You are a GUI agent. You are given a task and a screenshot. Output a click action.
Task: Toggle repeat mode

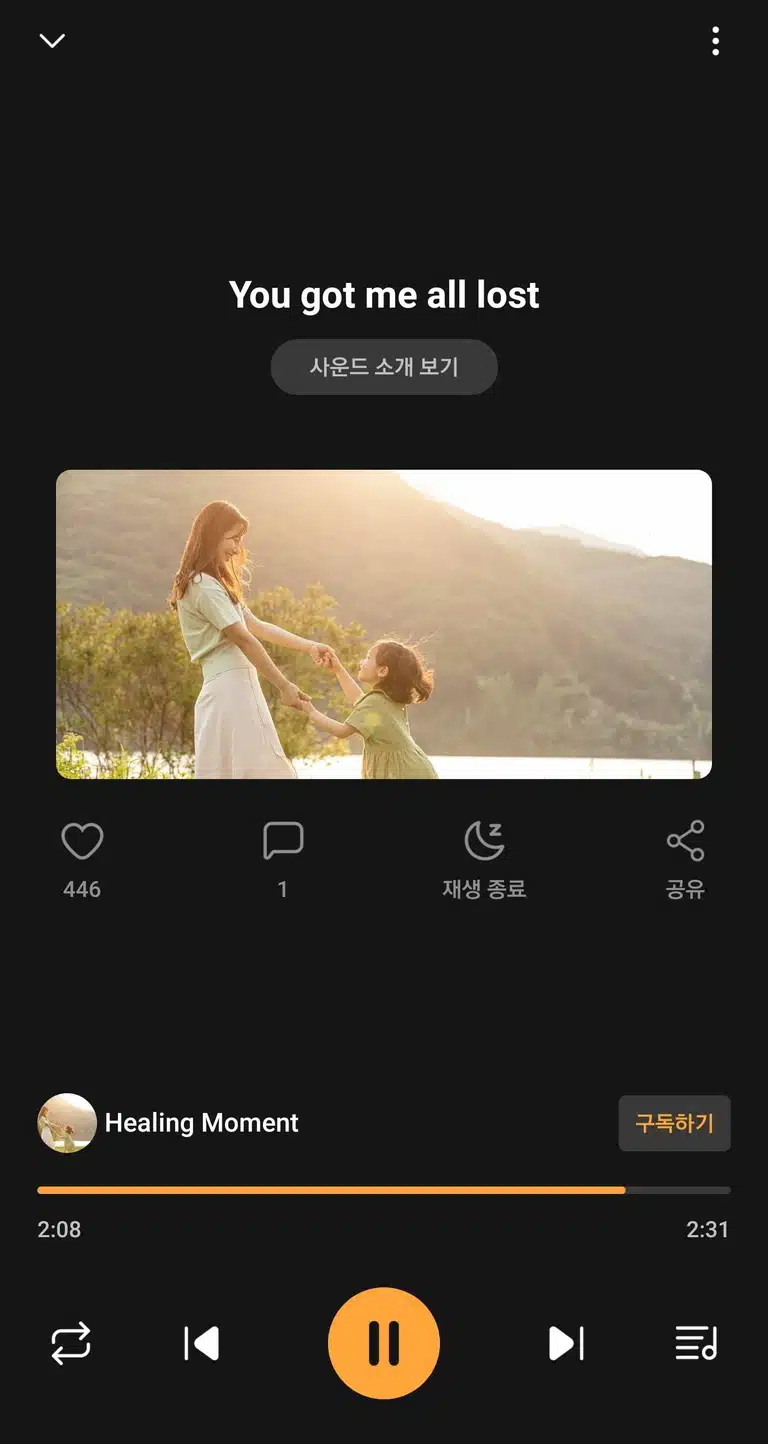tap(71, 1343)
